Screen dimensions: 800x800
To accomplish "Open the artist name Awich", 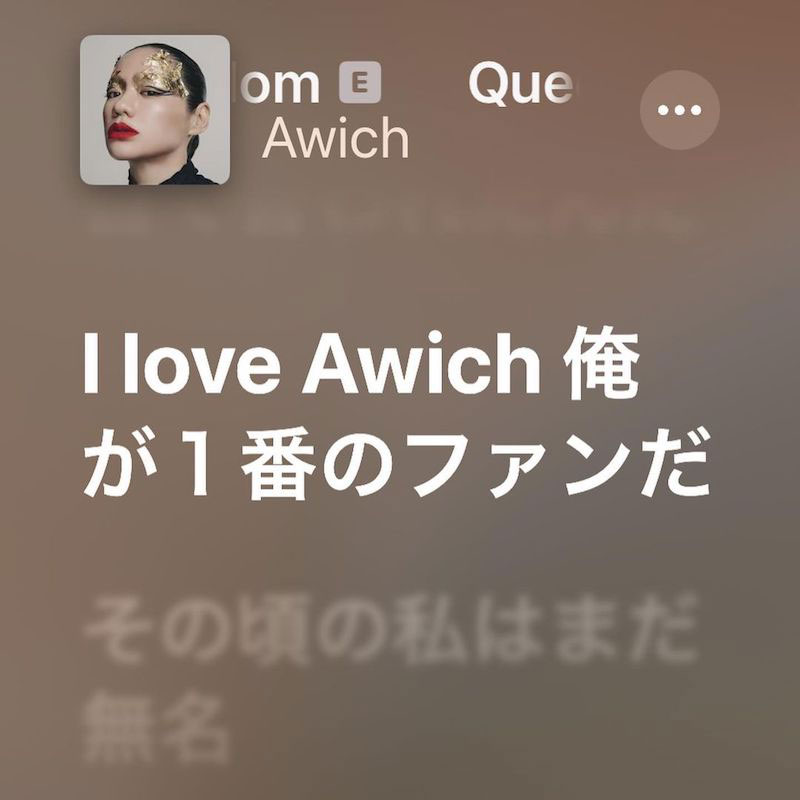I will (x=336, y=140).
